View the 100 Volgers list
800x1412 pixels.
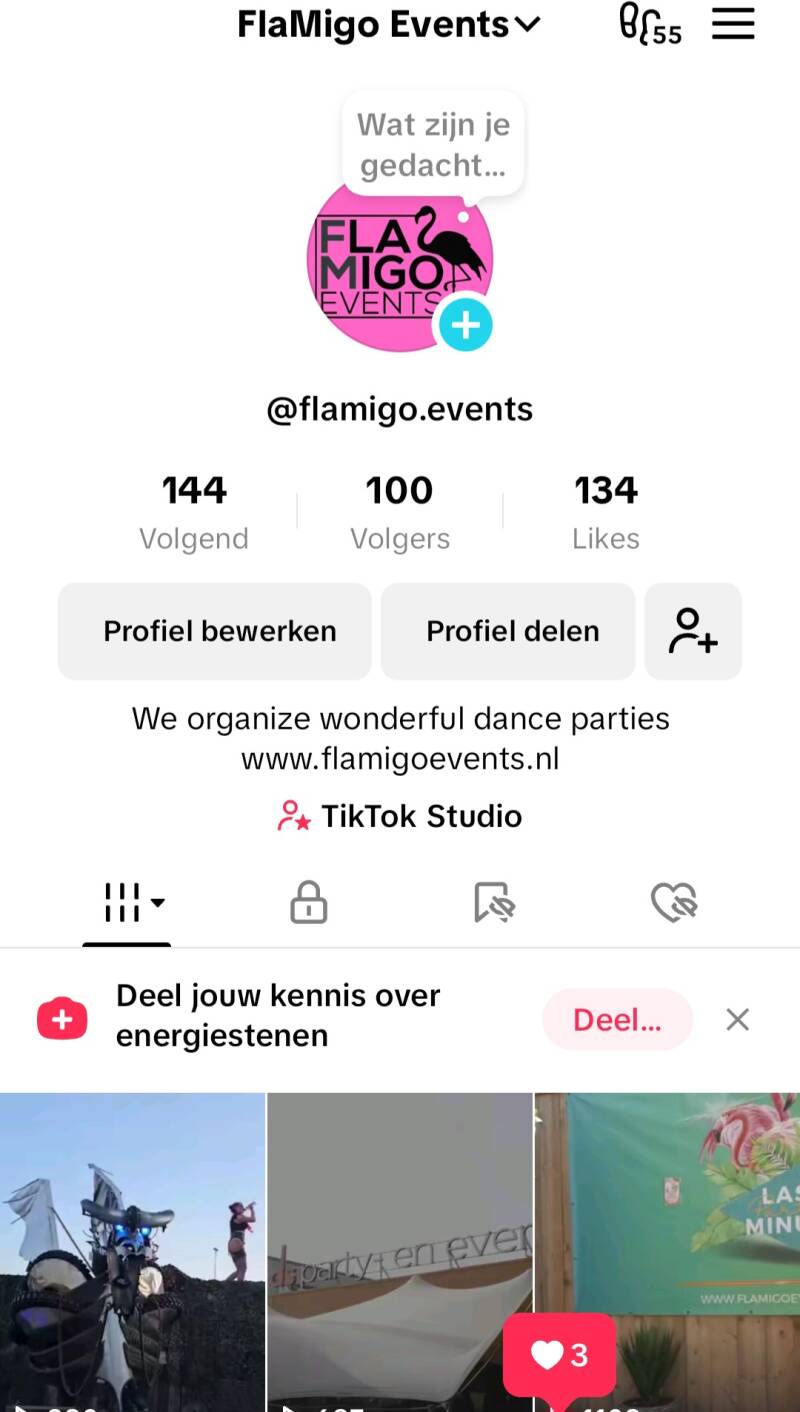pos(400,511)
